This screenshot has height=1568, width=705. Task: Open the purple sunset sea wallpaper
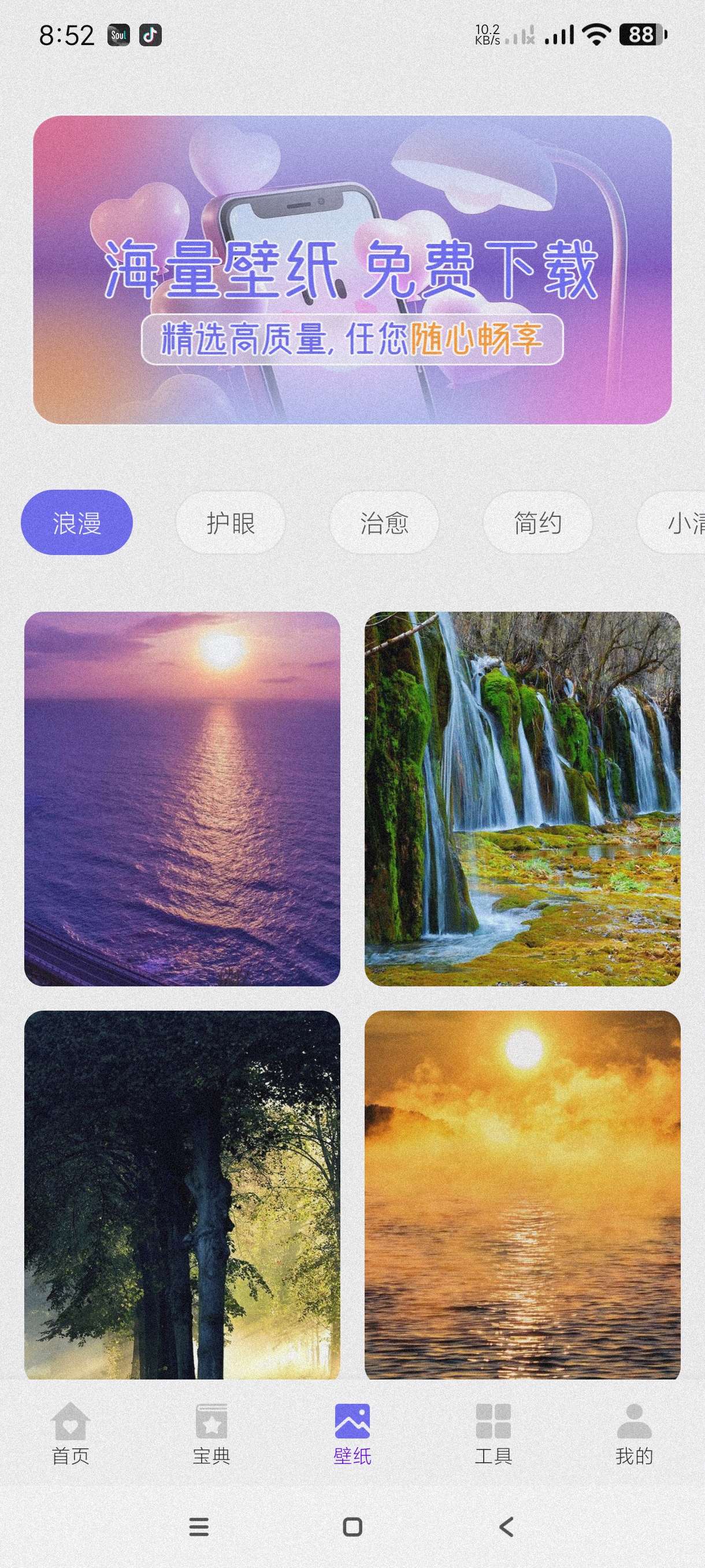[x=182, y=798]
